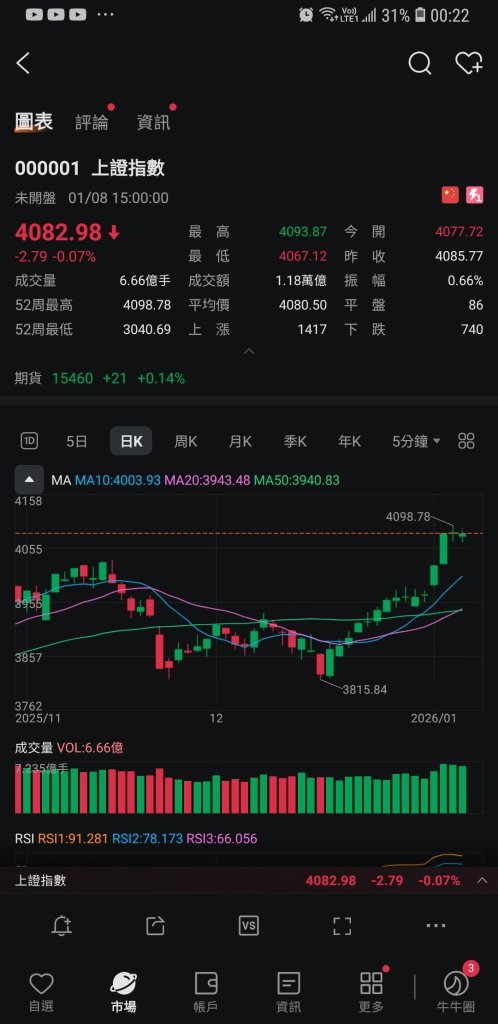Select the 5日 chart period
The height and width of the screenshot is (1024, 498).
76,441
